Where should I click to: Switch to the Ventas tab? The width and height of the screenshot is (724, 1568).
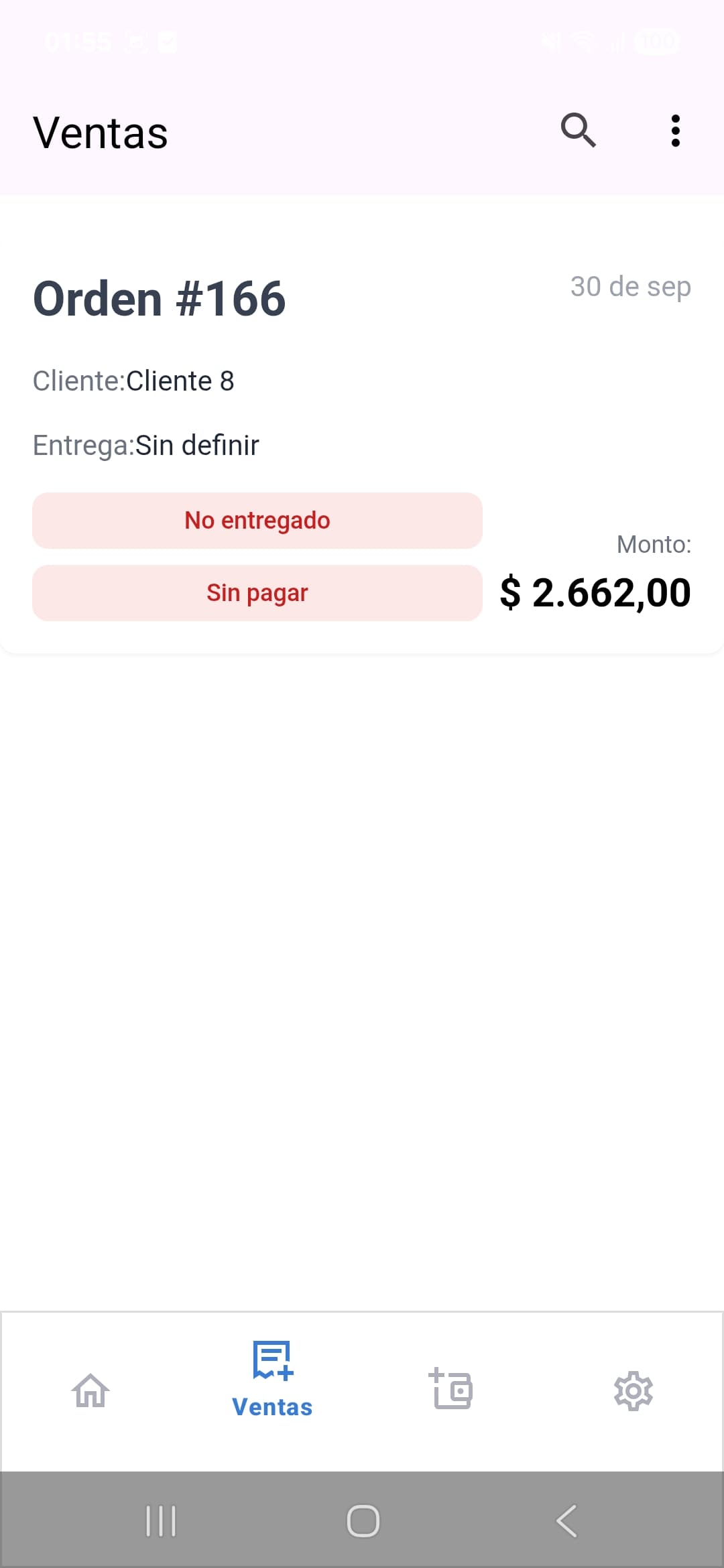coord(271,1380)
